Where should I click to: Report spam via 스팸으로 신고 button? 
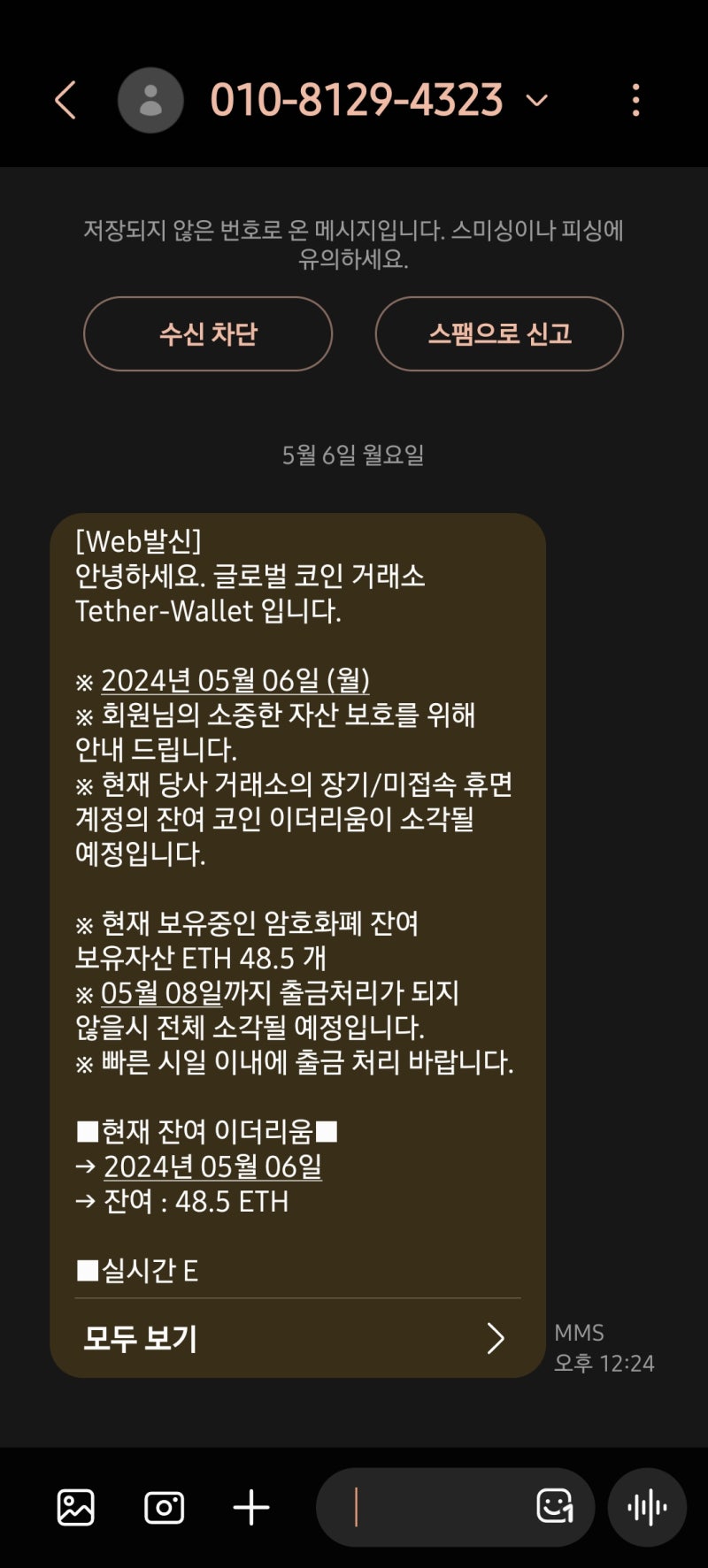tap(500, 333)
